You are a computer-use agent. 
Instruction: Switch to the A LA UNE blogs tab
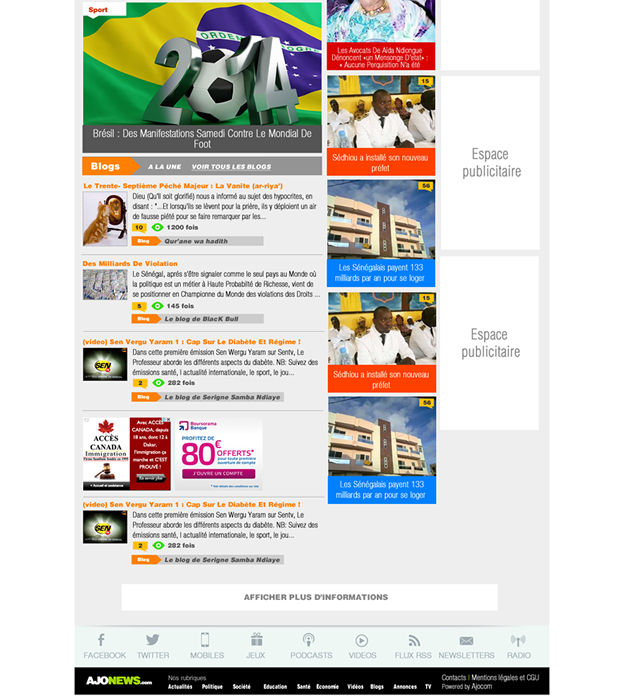pyautogui.click(x=165, y=167)
